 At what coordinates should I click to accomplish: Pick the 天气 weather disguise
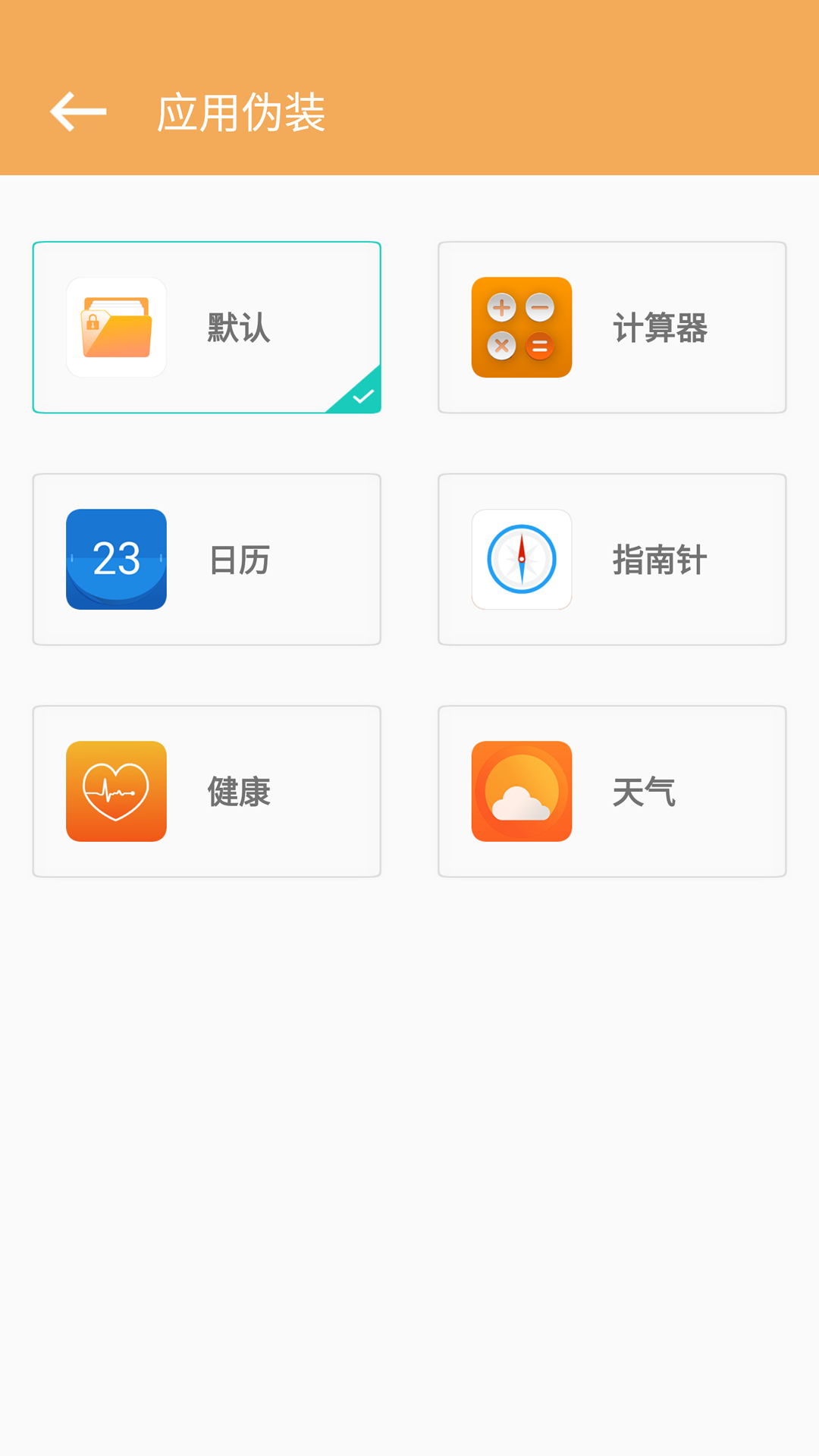point(612,792)
